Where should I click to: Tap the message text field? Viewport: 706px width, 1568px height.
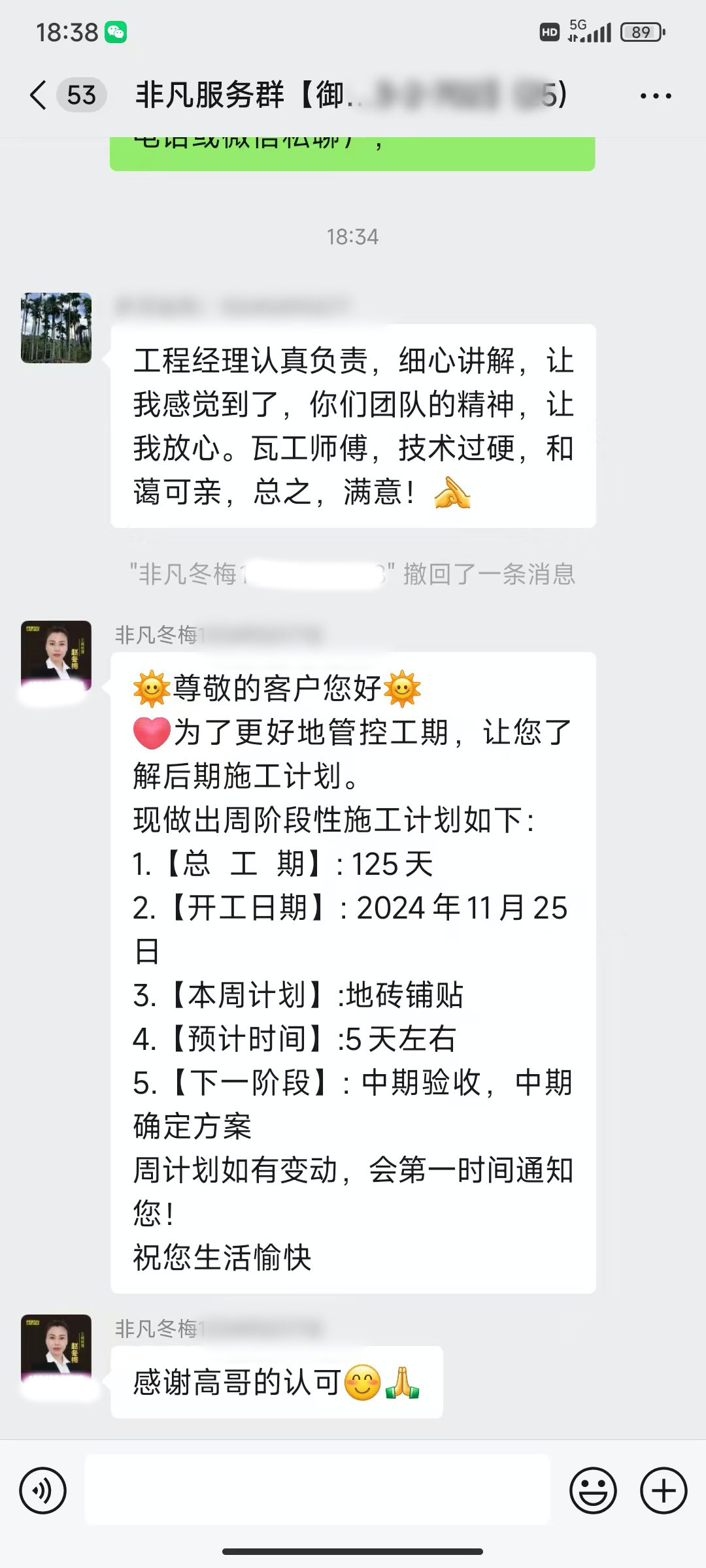point(318,1491)
